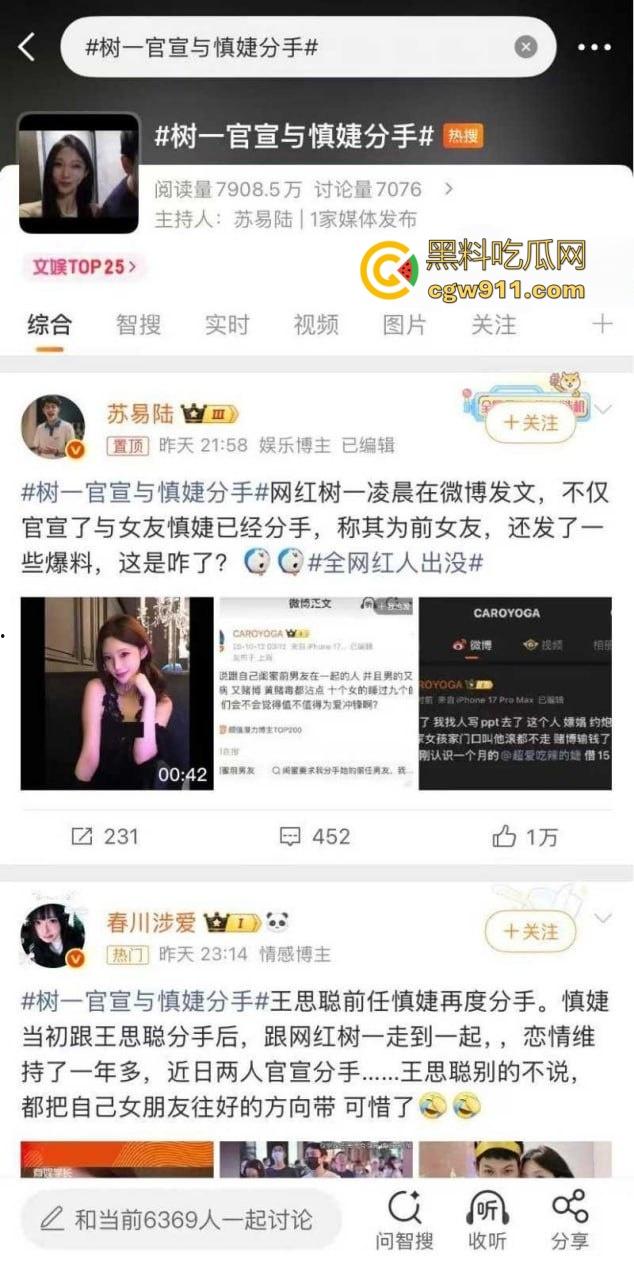
Task: Open the three-dot overflow menu
Action: [594, 47]
